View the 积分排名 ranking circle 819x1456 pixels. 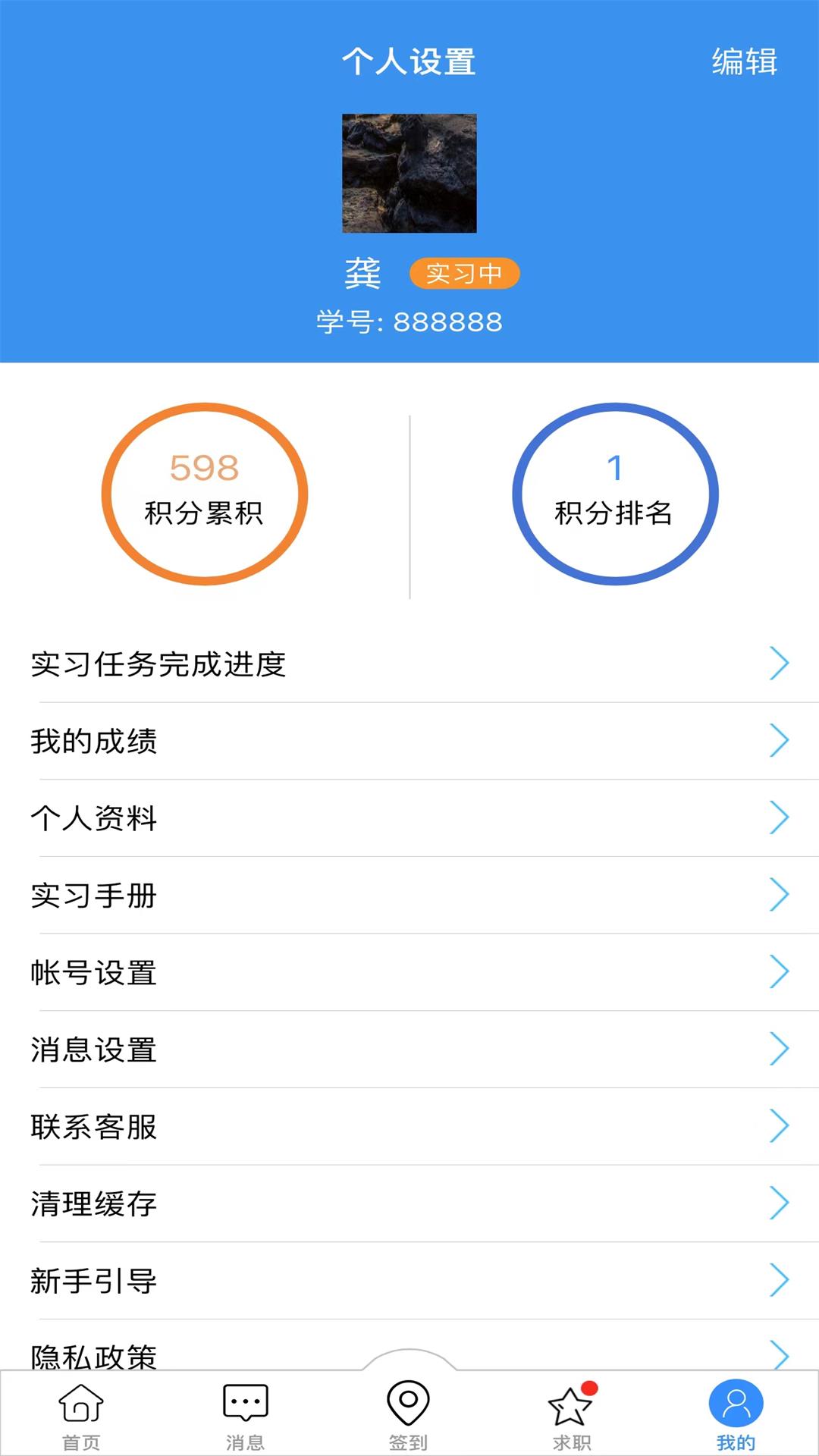(615, 494)
